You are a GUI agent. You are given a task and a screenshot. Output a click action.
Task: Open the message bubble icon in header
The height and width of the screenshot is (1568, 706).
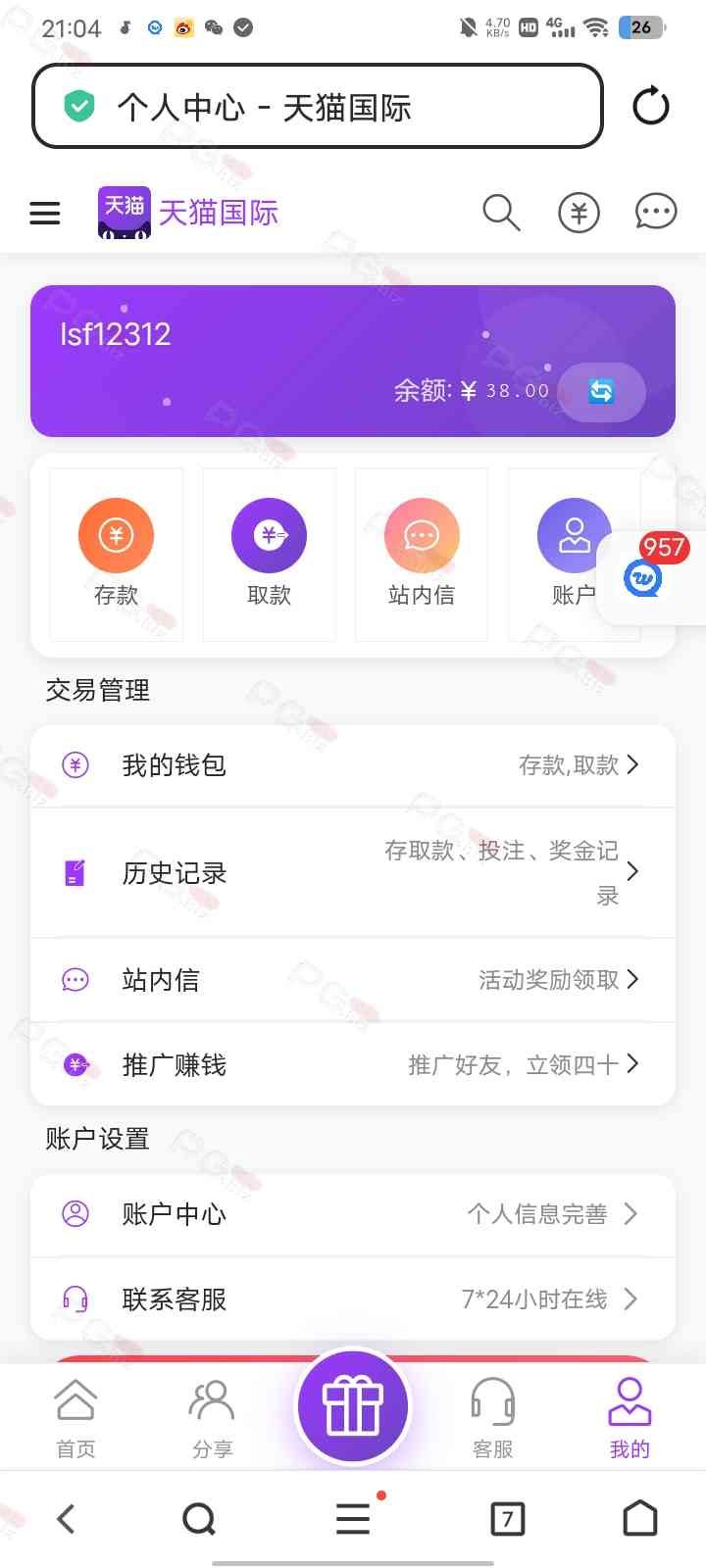(x=655, y=212)
